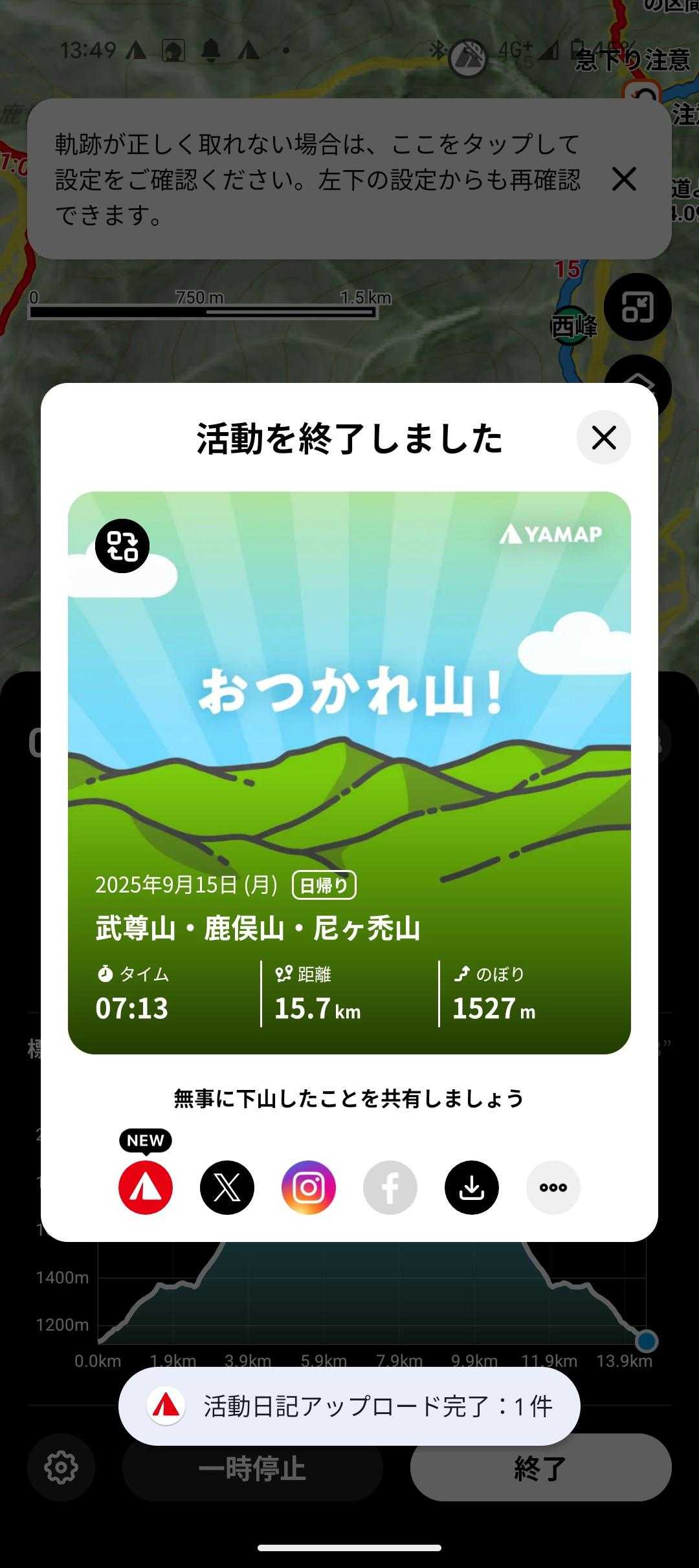699x1568 pixels.
Task: Share the activity to YAMAP
Action: (x=146, y=1187)
